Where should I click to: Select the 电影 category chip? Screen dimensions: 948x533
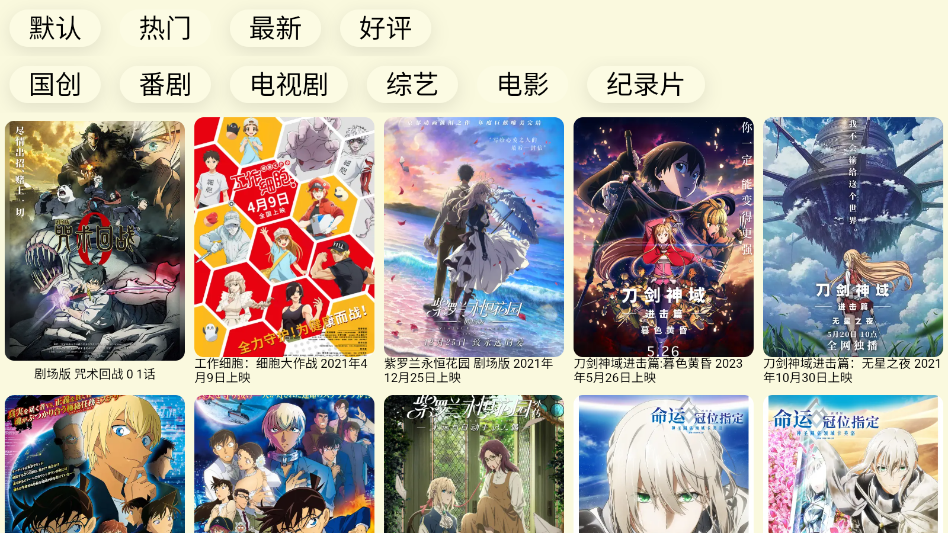pos(522,84)
